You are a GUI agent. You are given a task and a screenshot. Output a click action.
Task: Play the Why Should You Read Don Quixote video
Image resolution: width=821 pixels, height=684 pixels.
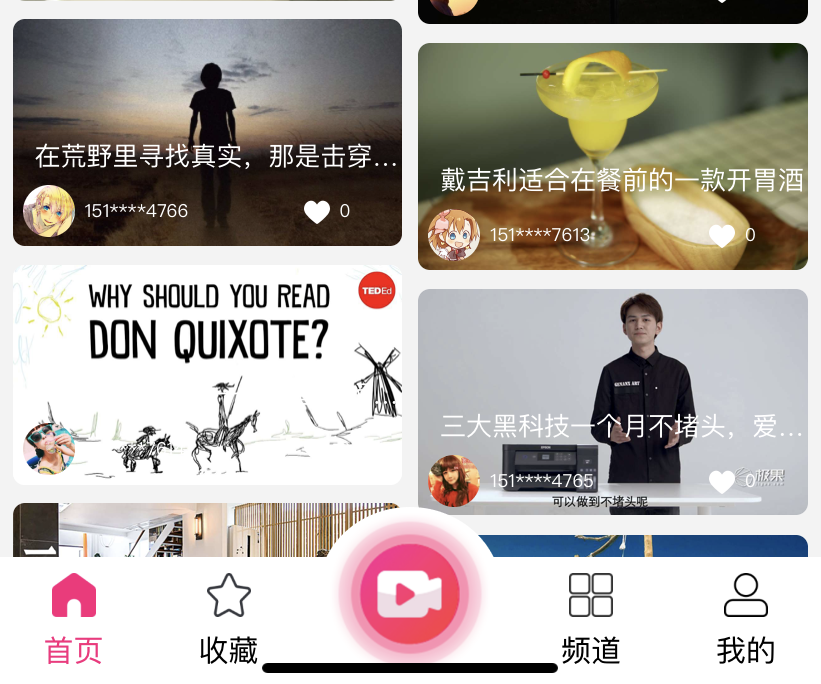click(207, 360)
